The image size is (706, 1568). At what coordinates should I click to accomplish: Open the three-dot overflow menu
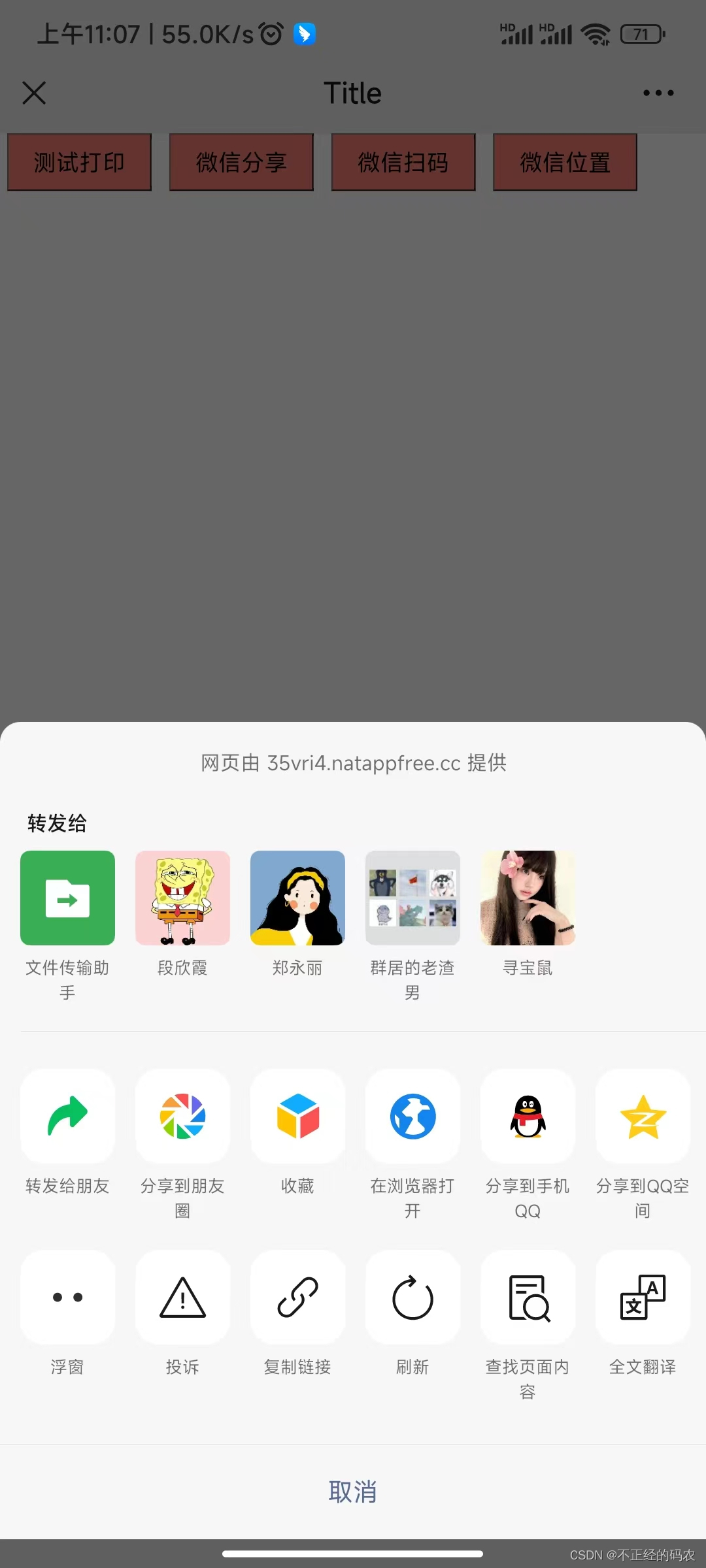658,93
